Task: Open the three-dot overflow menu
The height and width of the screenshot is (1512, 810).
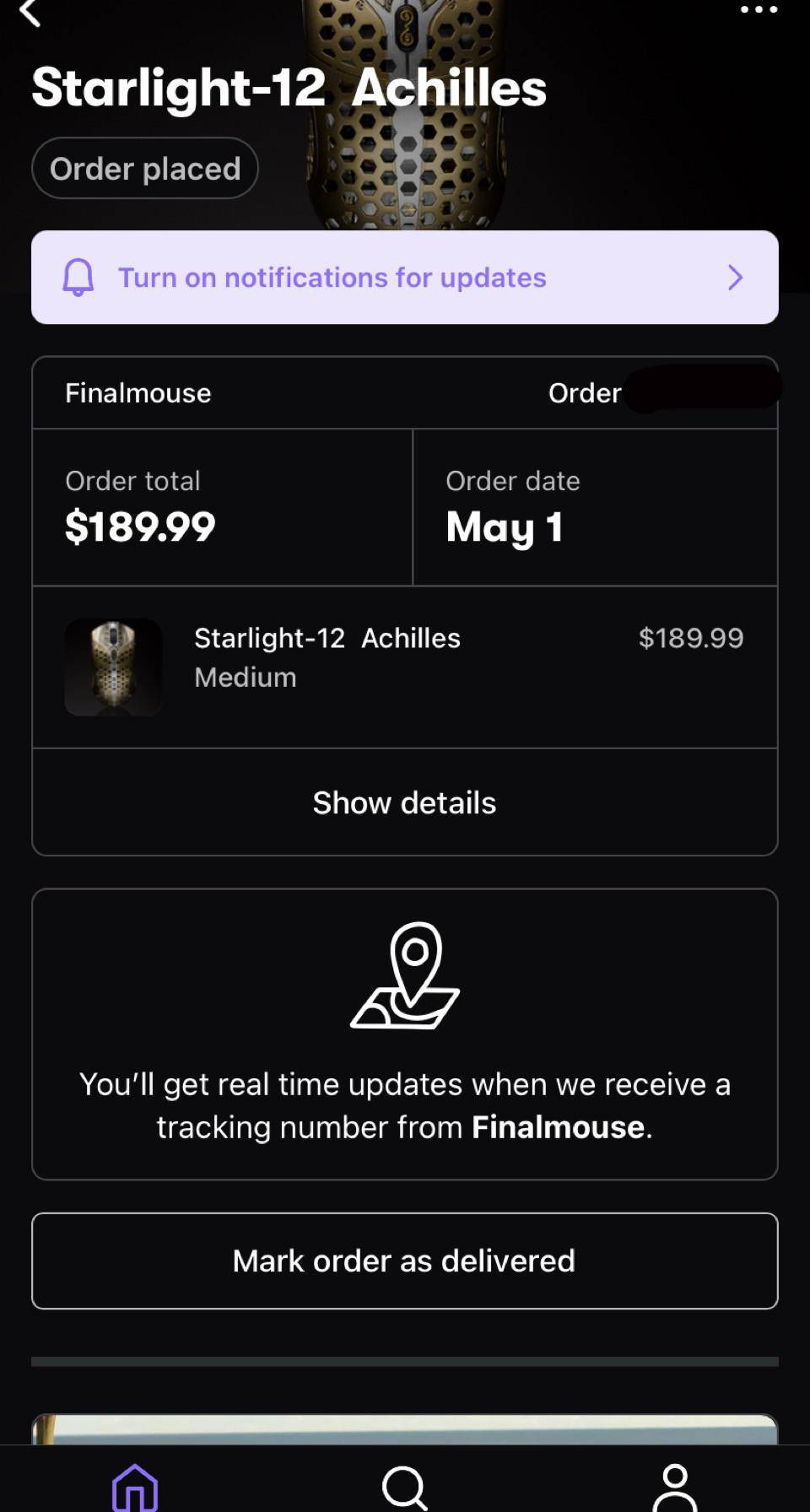Action: click(759, 10)
